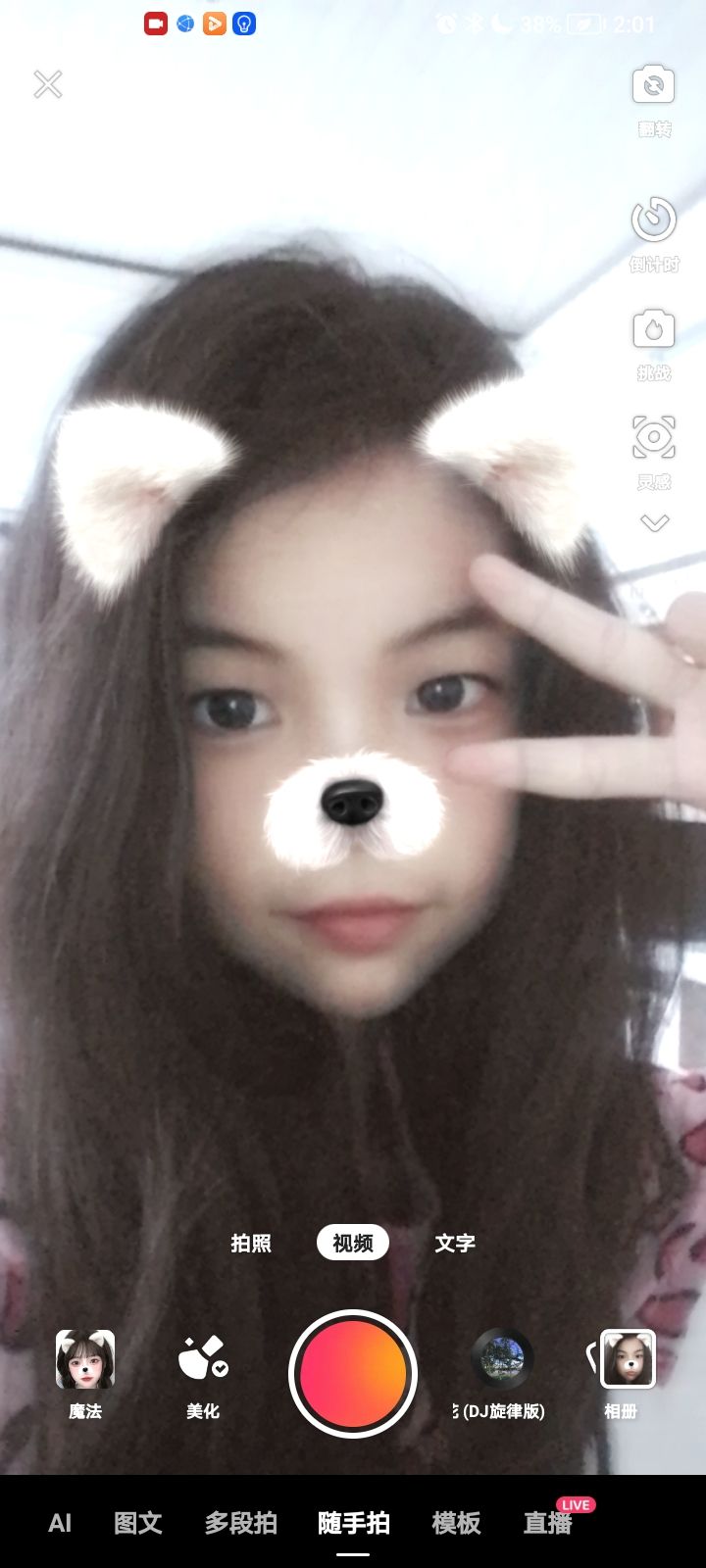
Task: Go to the 直播 live tab
Action: click(549, 1523)
